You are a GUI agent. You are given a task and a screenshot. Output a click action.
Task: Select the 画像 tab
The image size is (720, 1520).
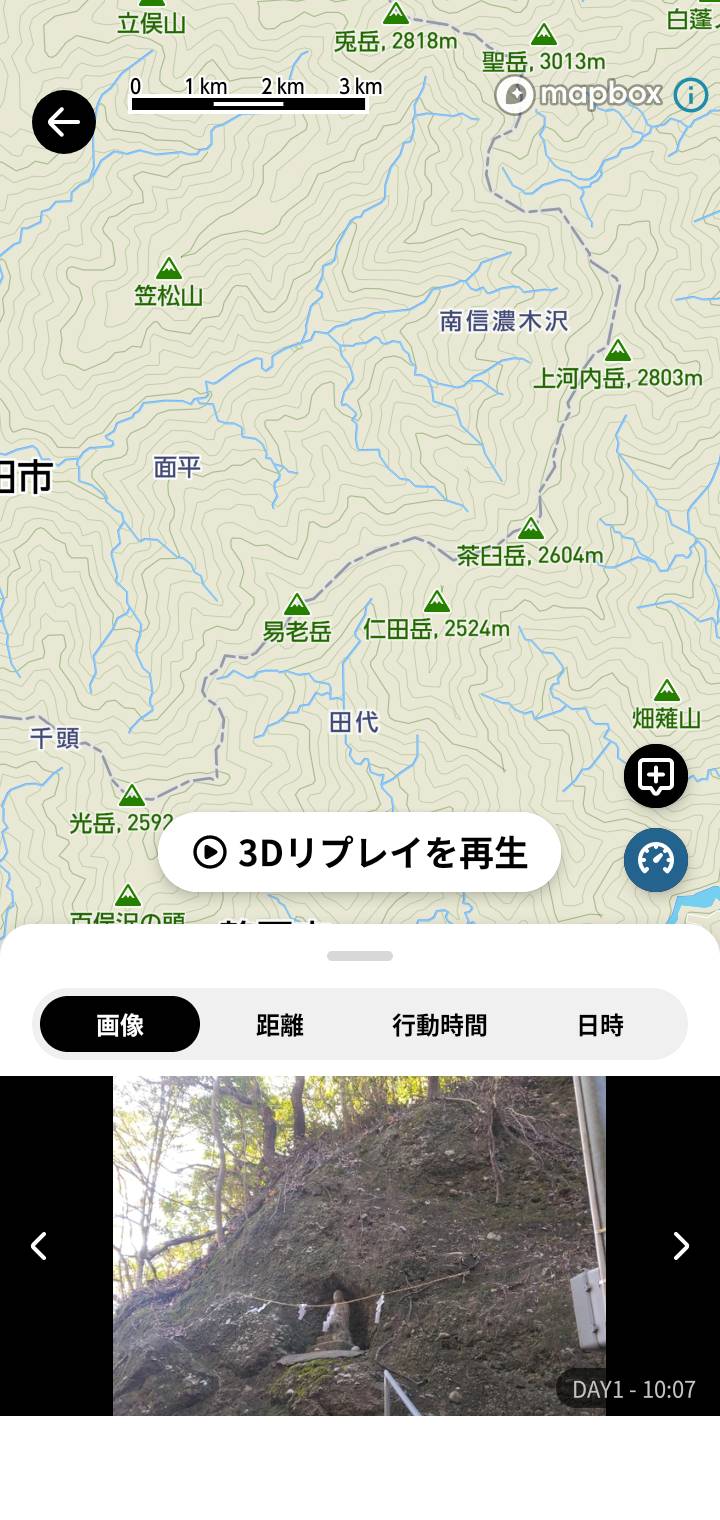click(x=120, y=1025)
